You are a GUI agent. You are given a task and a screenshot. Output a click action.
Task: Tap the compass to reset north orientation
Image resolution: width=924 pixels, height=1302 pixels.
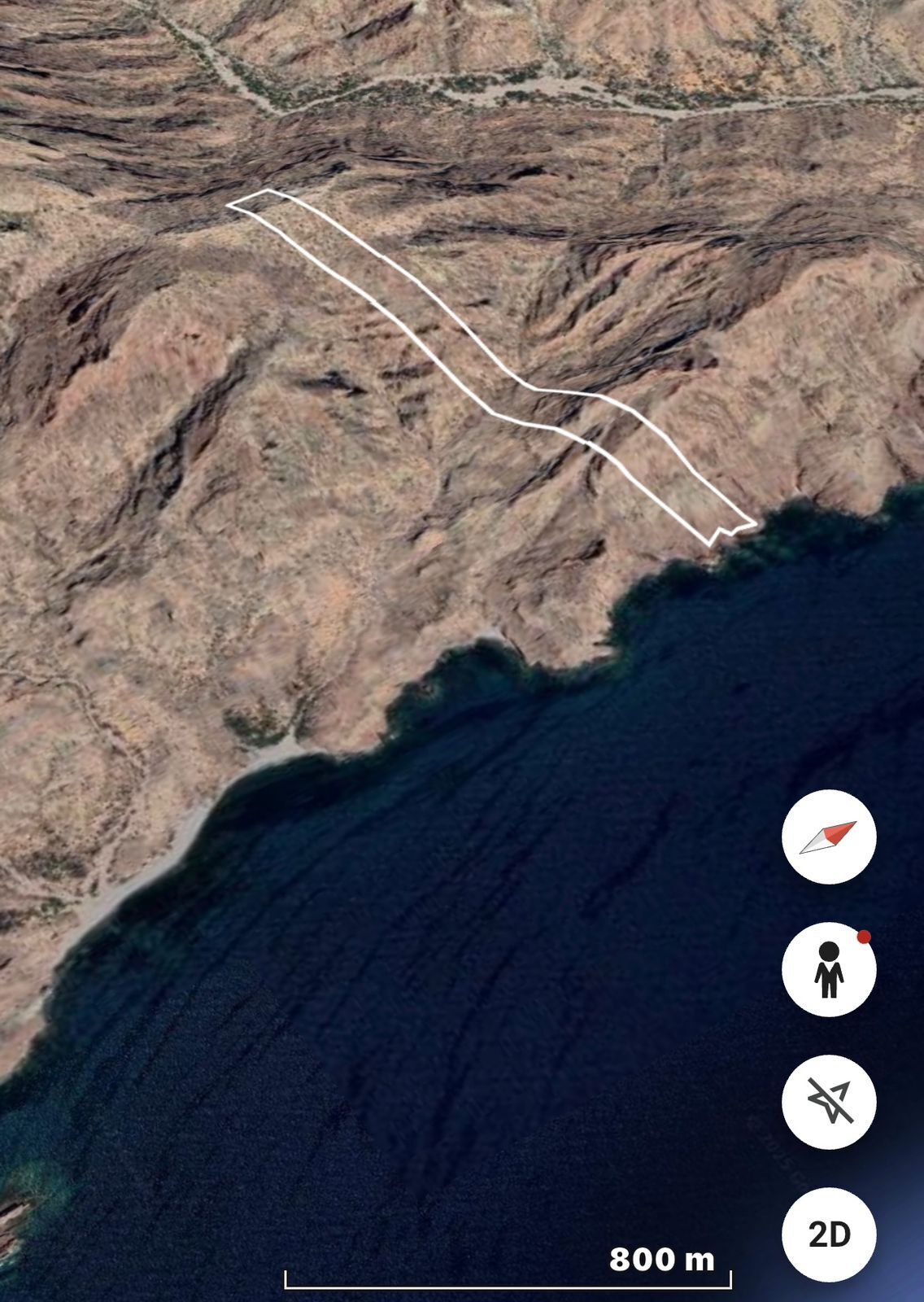(828, 837)
